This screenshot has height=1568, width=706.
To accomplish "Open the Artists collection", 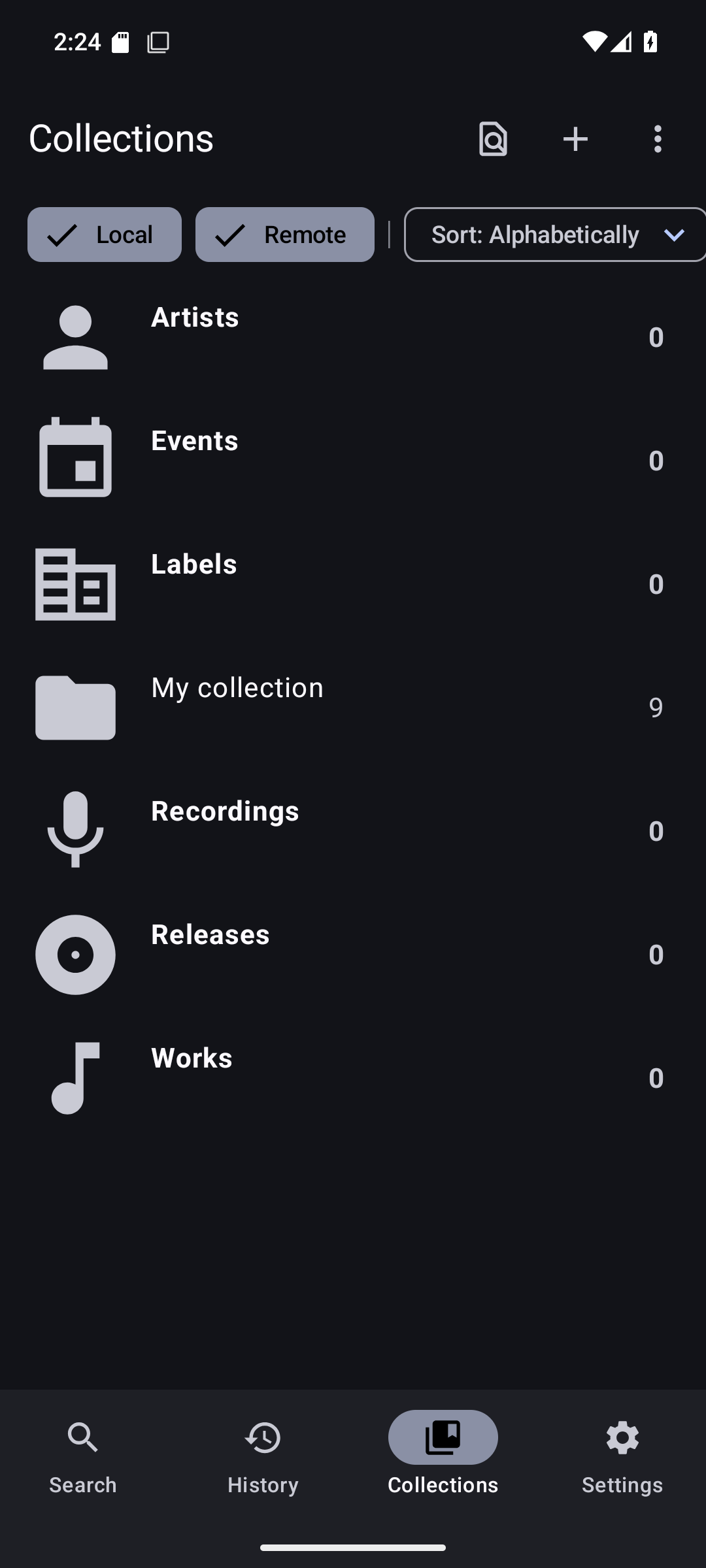I will pyautogui.click(x=353, y=337).
